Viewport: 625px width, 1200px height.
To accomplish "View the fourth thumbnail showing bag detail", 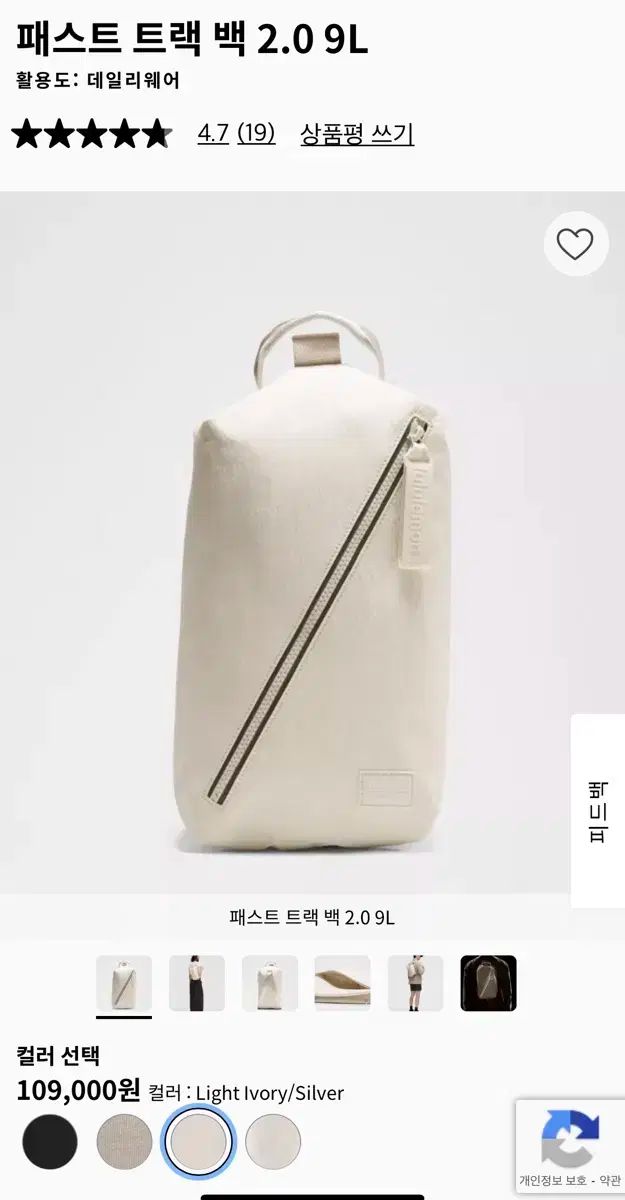I will (x=343, y=983).
